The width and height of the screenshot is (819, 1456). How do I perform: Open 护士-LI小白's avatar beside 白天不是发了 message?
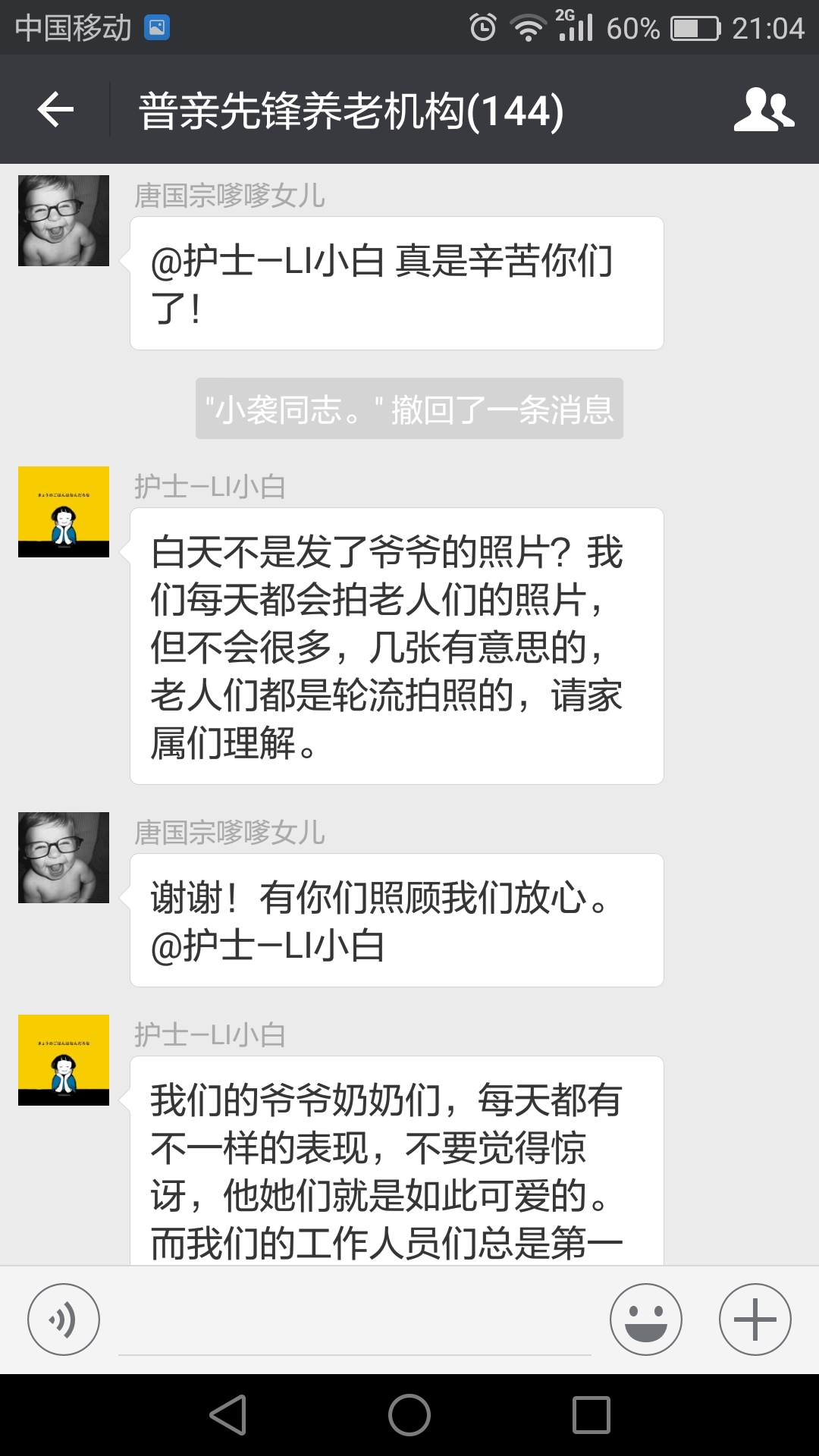click(64, 512)
